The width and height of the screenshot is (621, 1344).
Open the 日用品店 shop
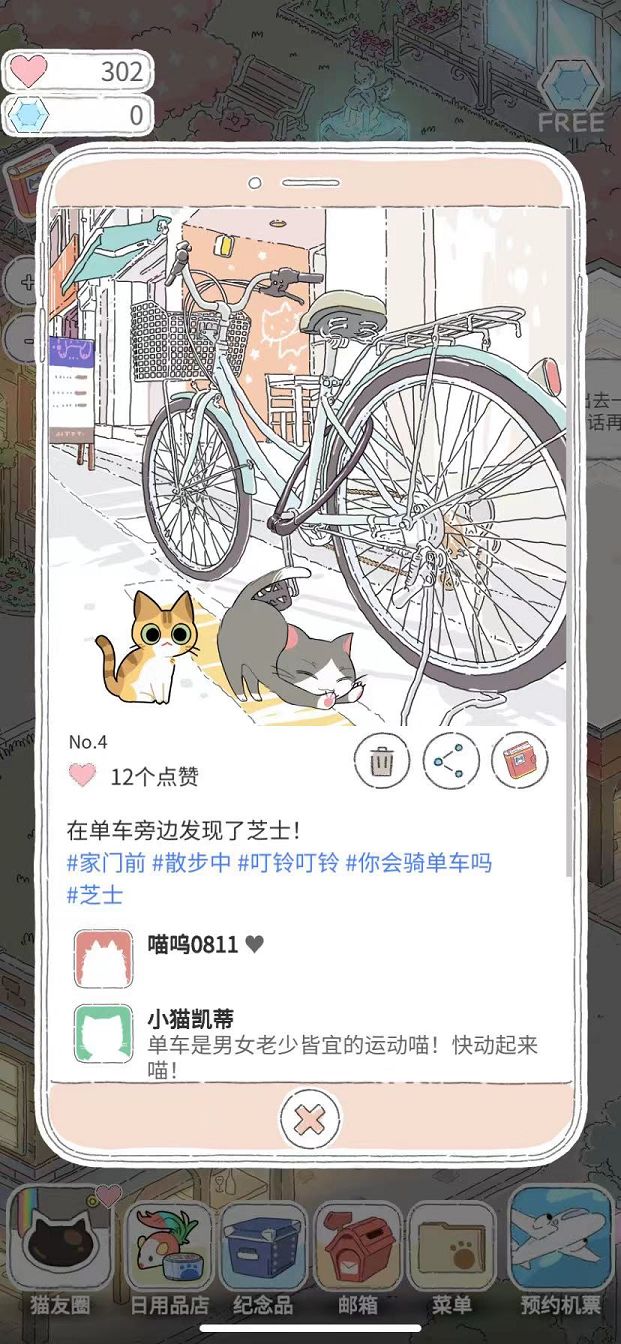pos(169,1249)
